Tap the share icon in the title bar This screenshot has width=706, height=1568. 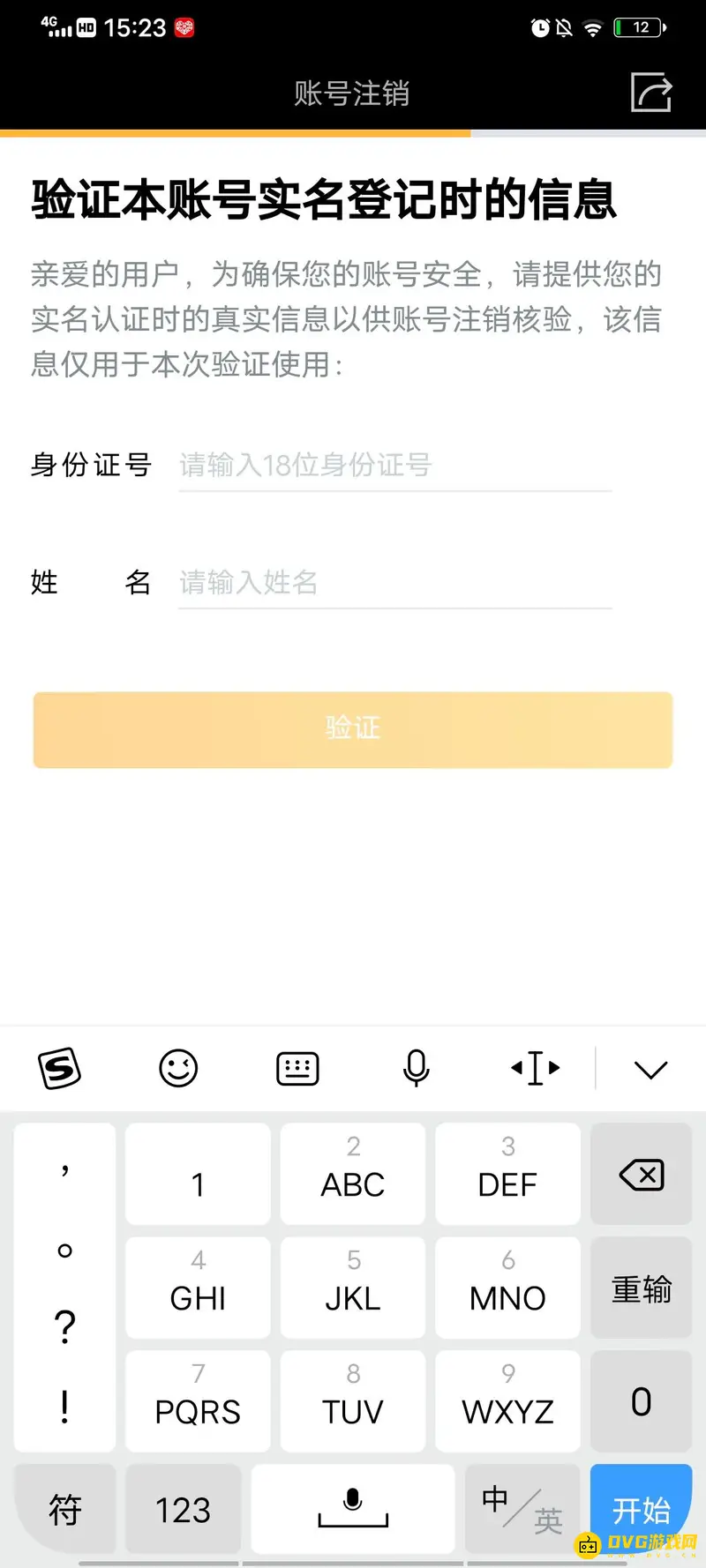650,93
